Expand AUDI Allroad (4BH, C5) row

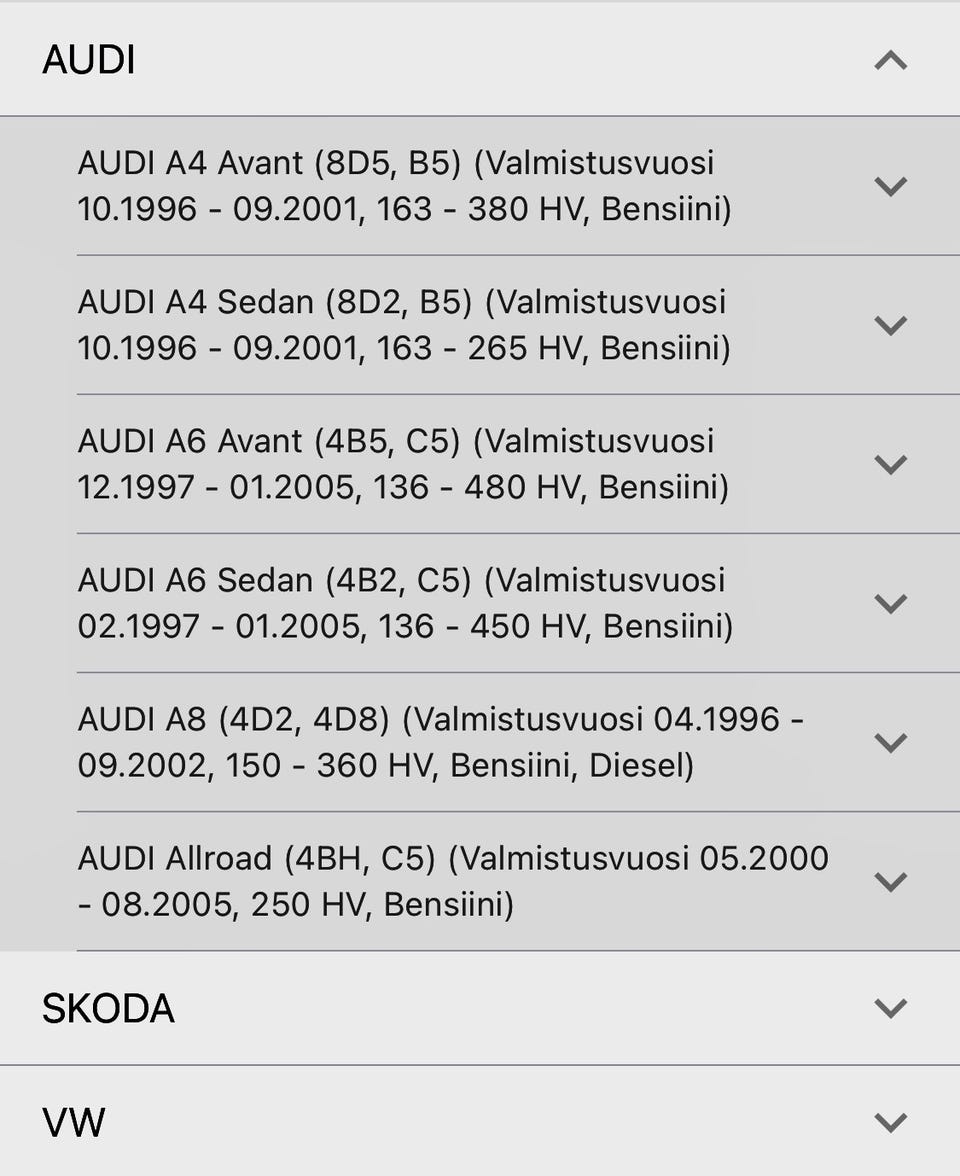[x=889, y=881]
